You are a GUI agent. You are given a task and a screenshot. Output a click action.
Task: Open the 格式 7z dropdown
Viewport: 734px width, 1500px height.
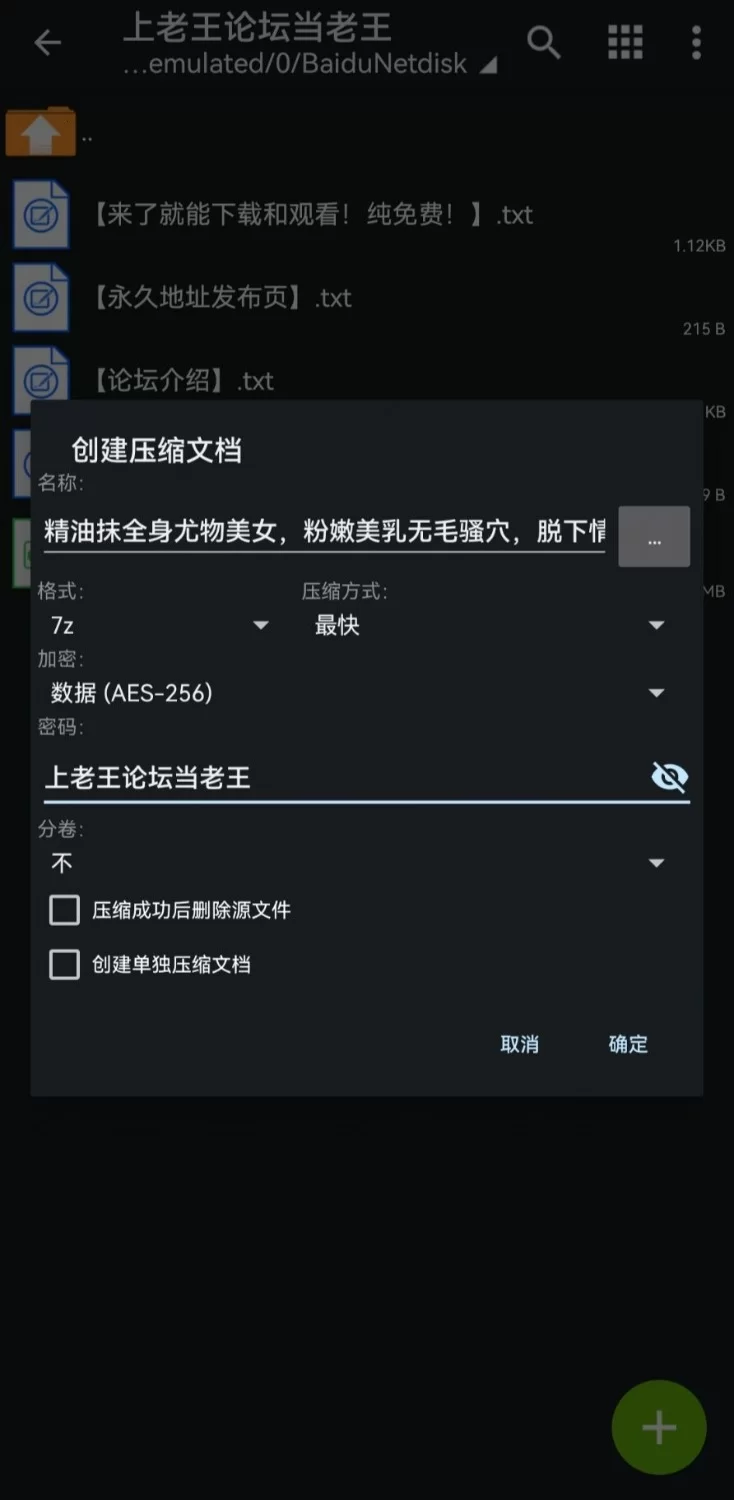tap(160, 625)
